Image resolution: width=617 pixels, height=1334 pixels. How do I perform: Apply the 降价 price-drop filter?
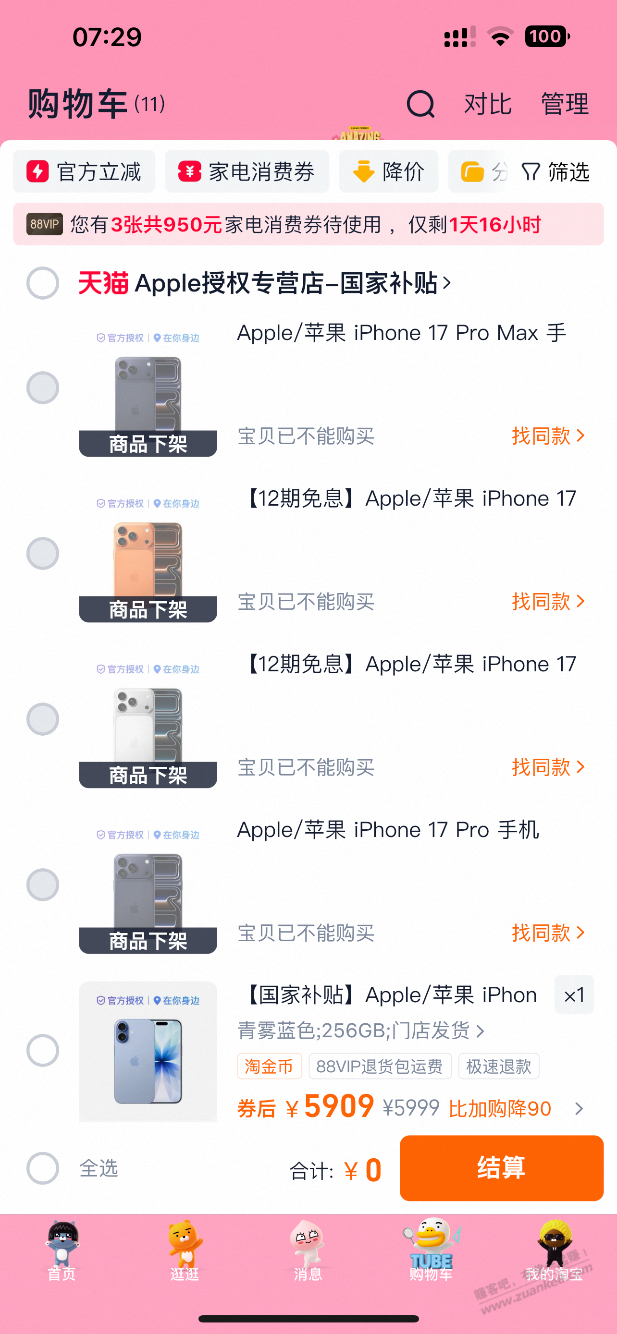pos(389,172)
